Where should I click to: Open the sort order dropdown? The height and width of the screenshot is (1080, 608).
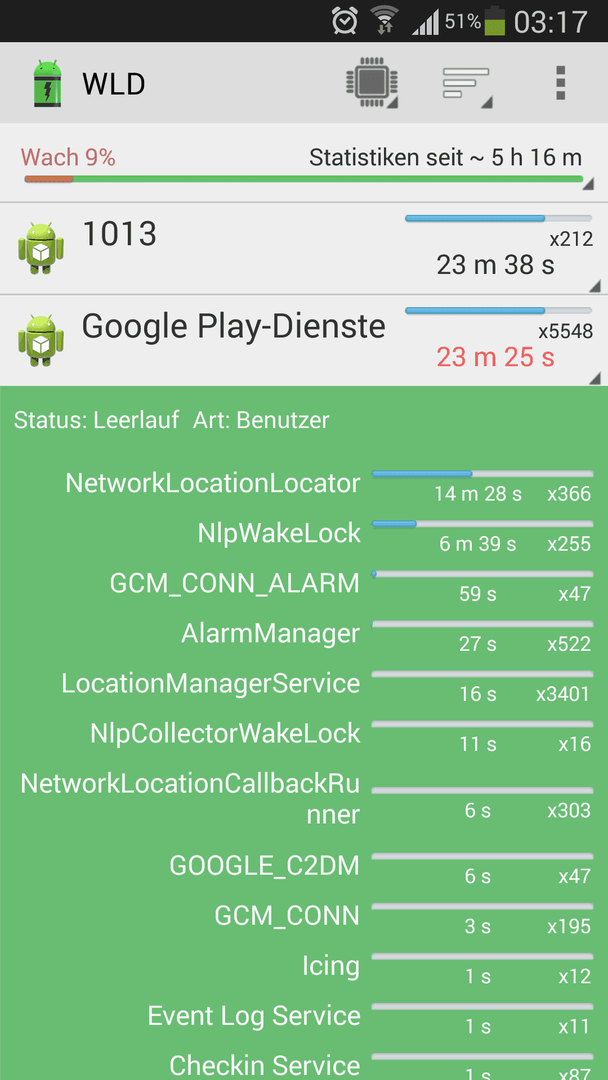click(467, 84)
